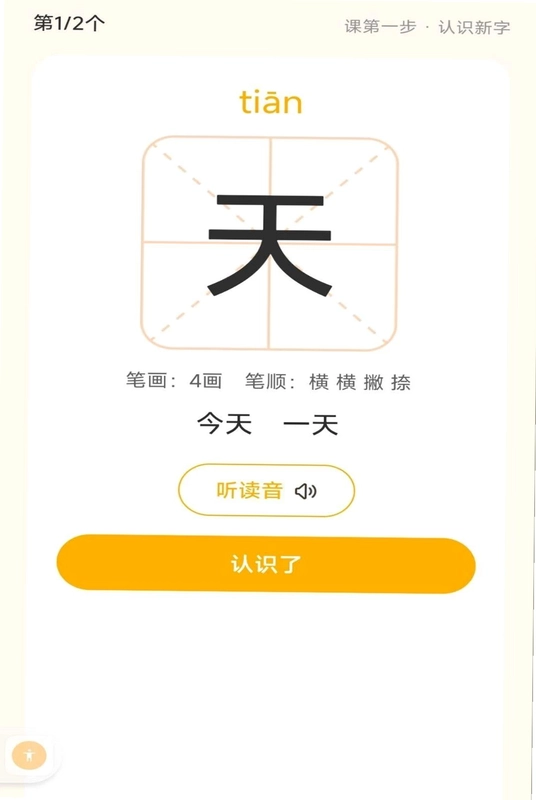Open the accessibility floating icon
The height and width of the screenshot is (800, 536).
pyautogui.click(x=29, y=755)
